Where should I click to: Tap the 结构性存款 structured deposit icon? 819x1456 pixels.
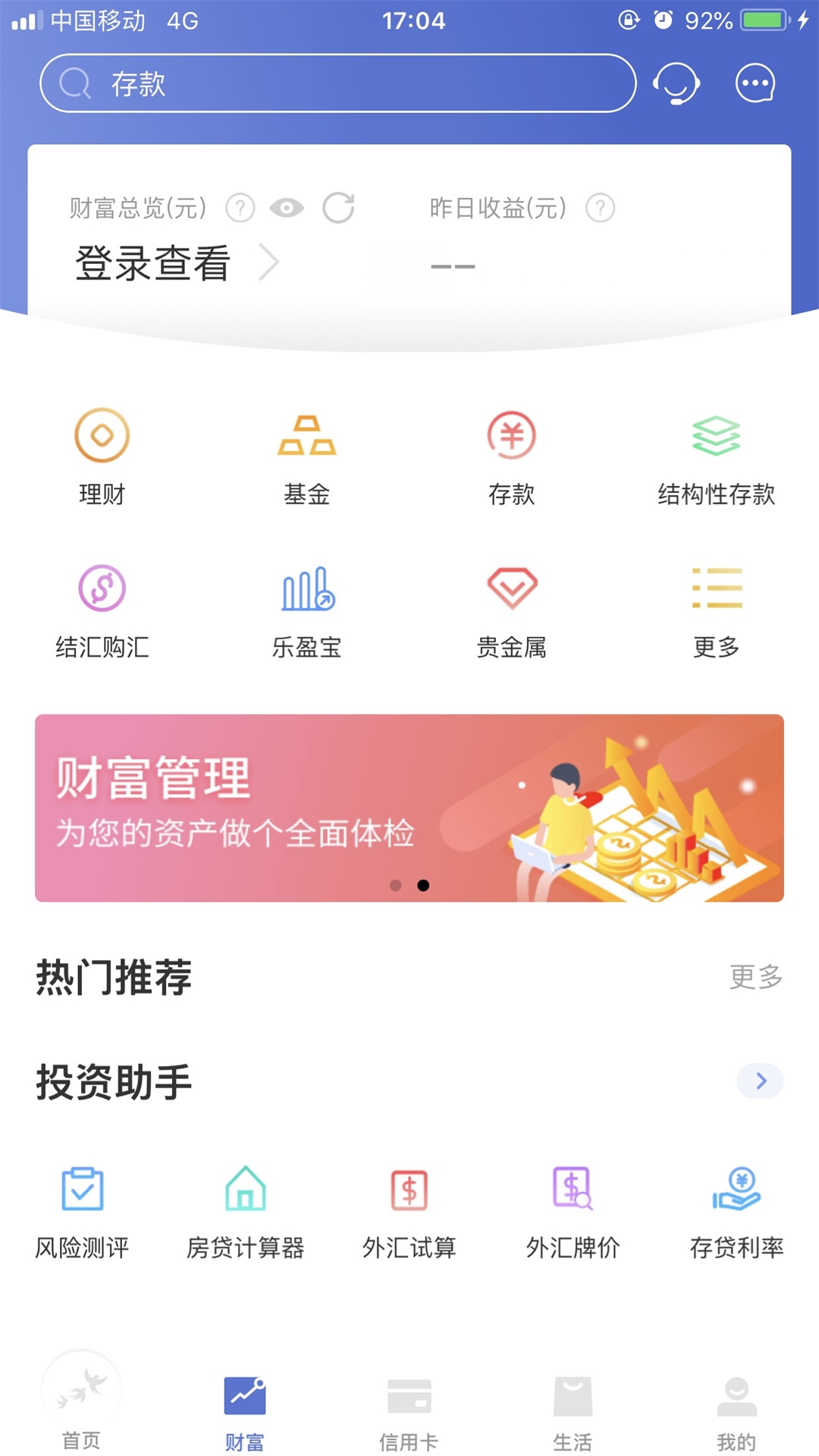point(717,455)
